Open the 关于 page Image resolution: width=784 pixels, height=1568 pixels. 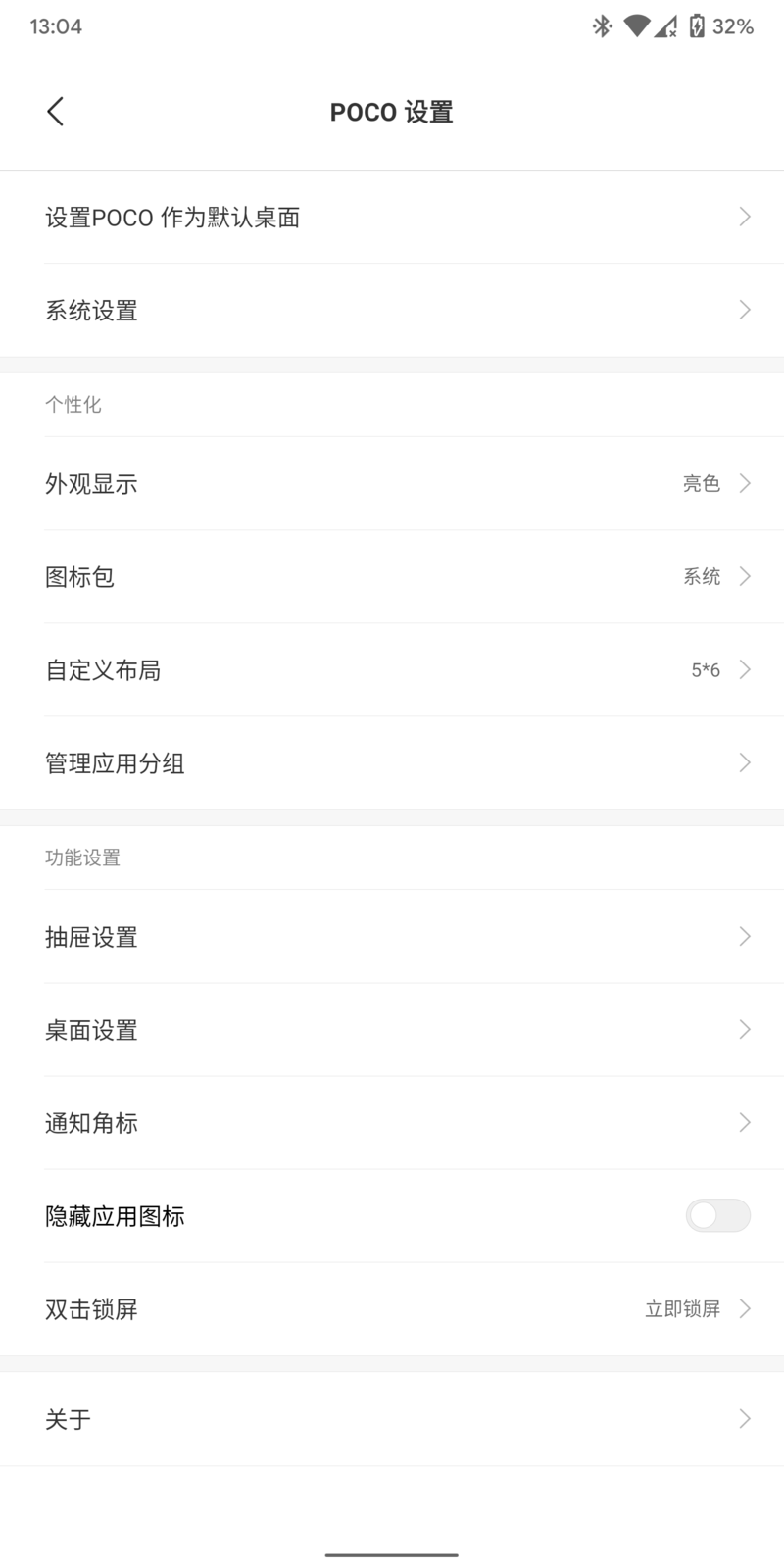coord(392,1419)
